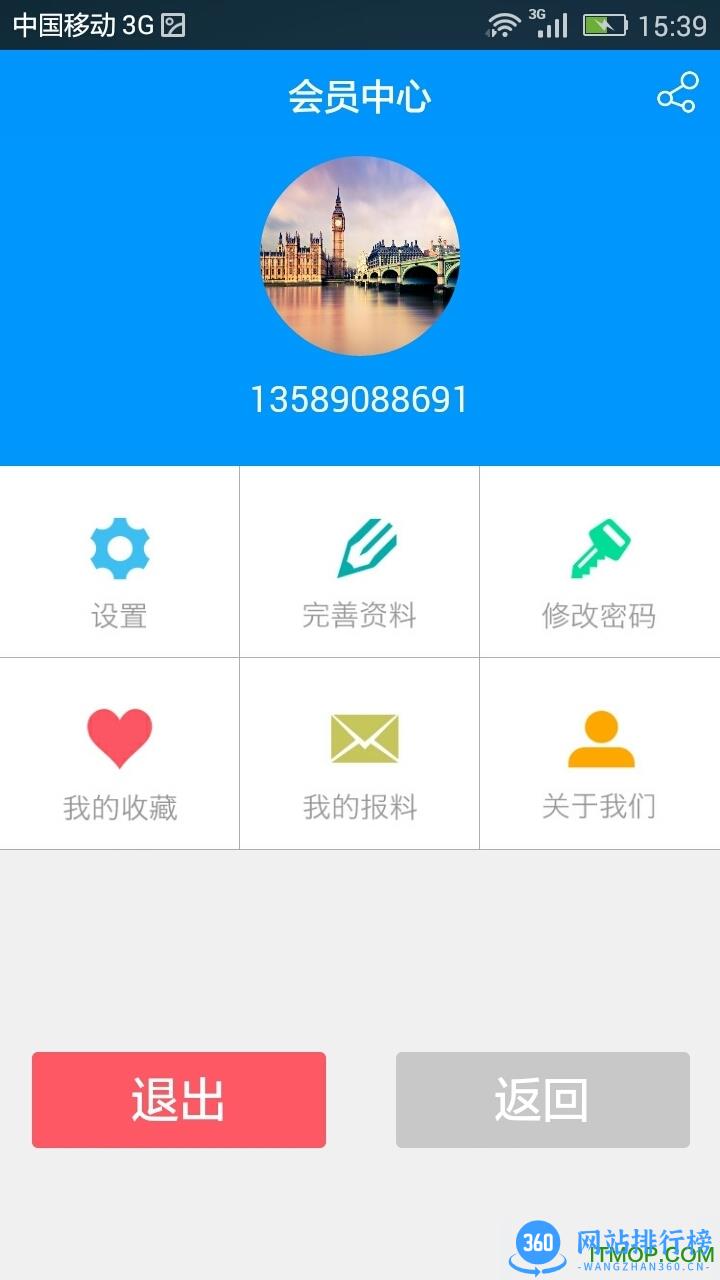This screenshot has height=1280, width=720.
Task: Open the profile avatar photo
Action: click(360, 256)
